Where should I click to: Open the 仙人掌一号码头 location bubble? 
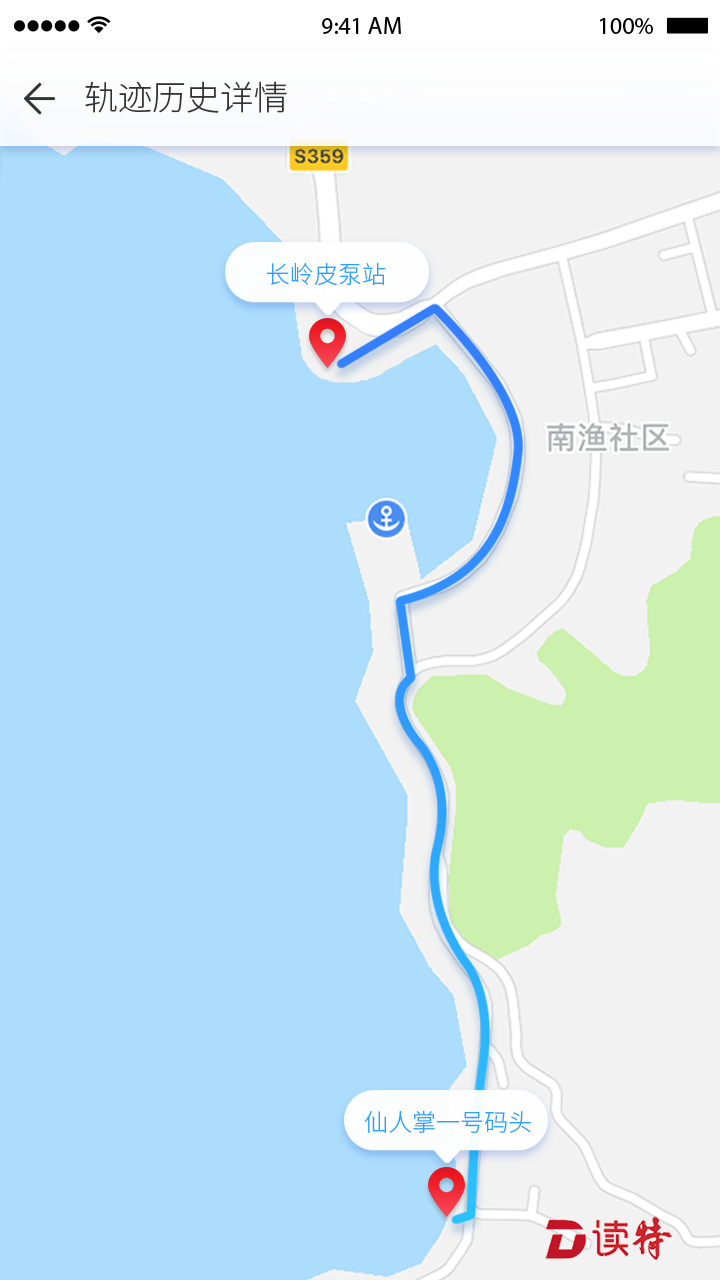(447, 1121)
